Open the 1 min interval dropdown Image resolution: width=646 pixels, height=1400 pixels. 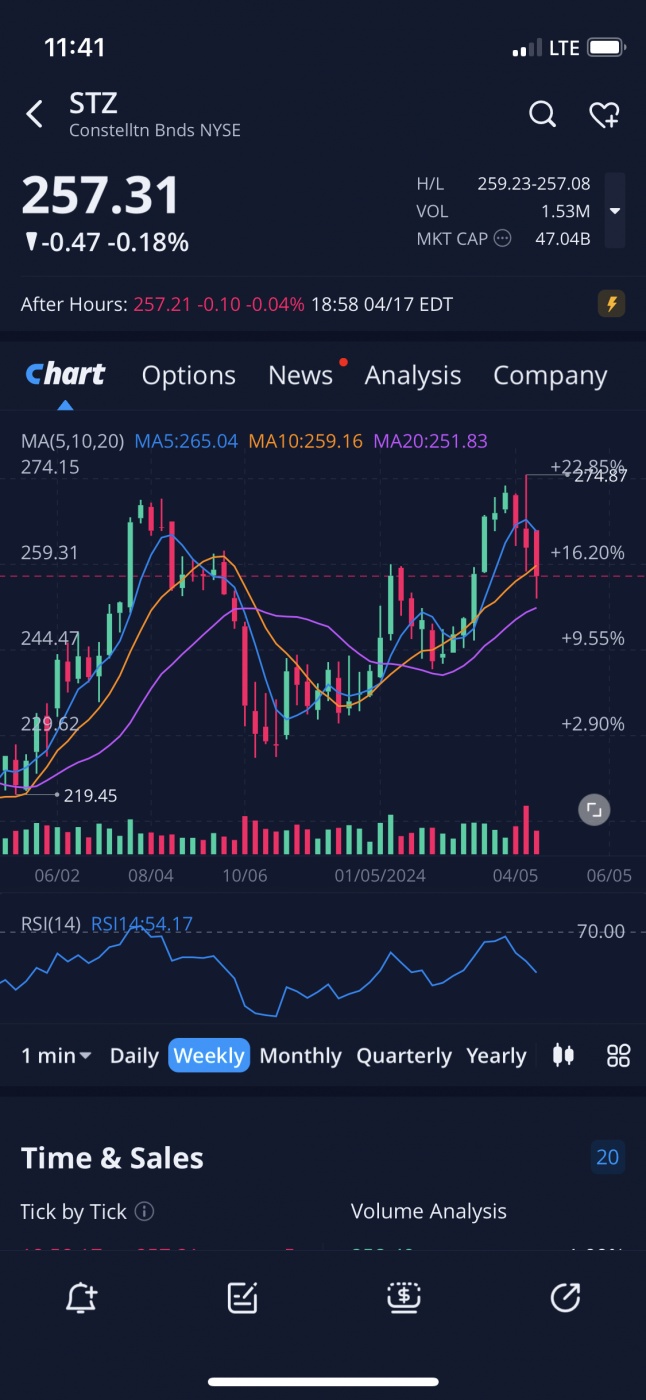pyautogui.click(x=56, y=1056)
